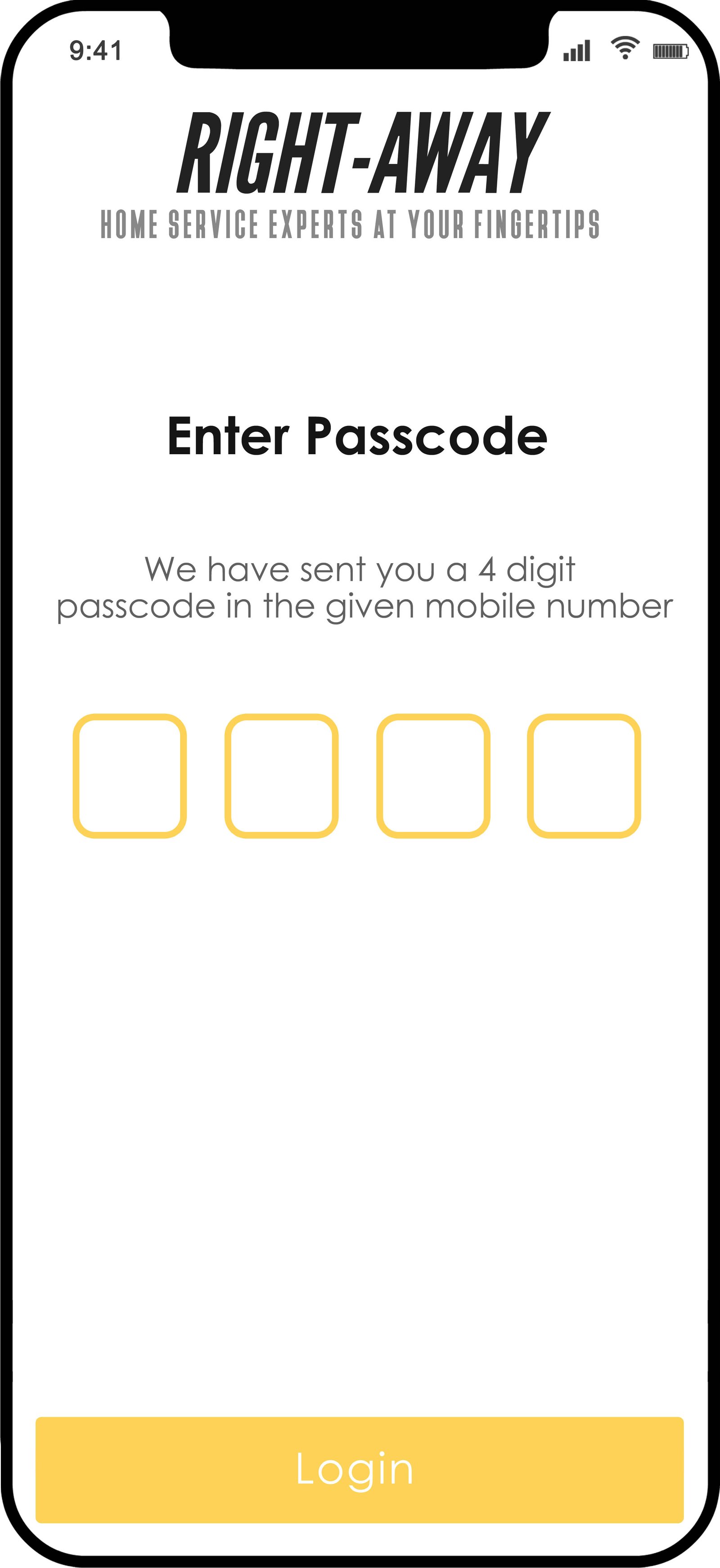This screenshot has width=720, height=1568.
Task: Focus the third passcode digit box
Action: point(433,776)
